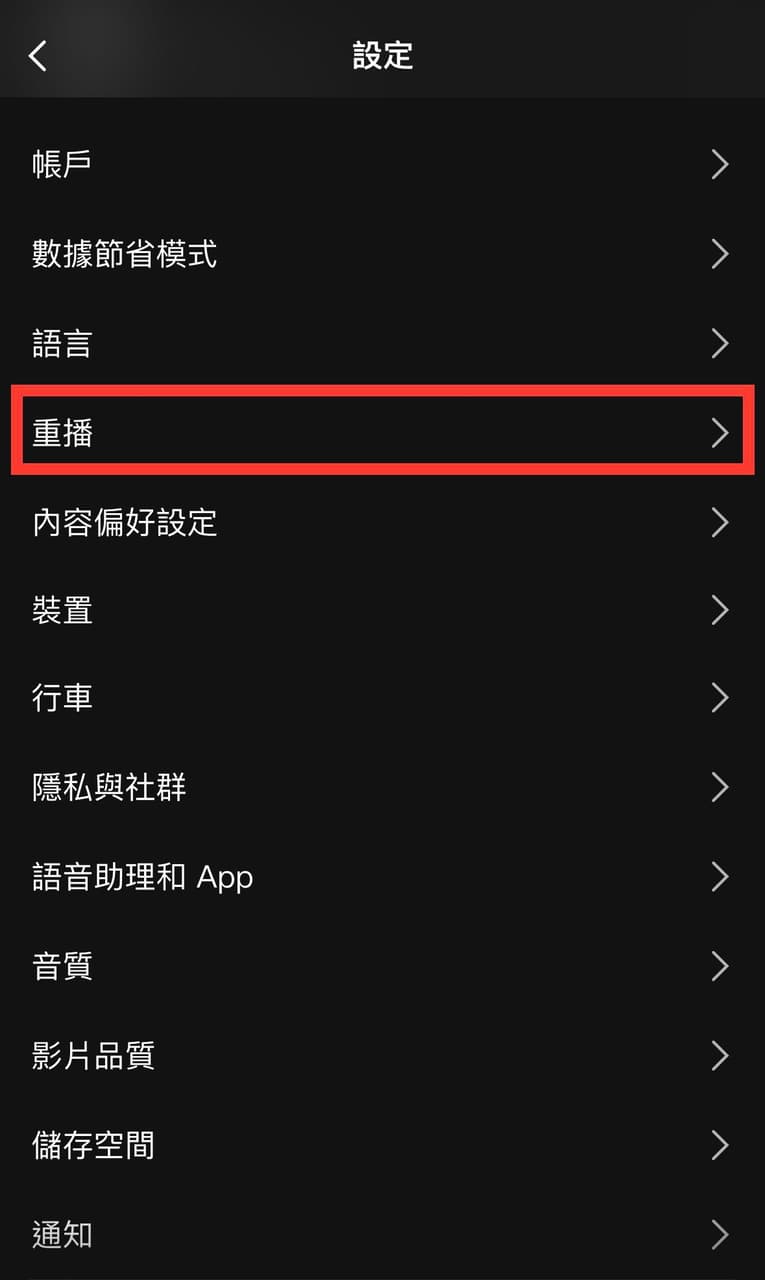Open 語音助理和 App settings

[x=382, y=877]
